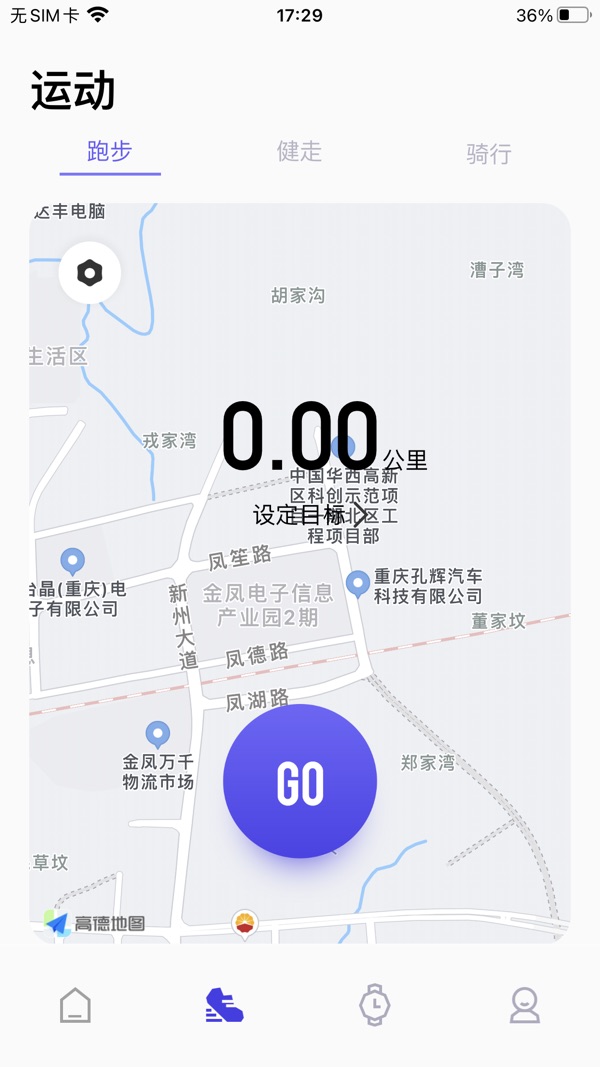
Task: Switch to the 骑行 tab
Action: click(x=488, y=154)
